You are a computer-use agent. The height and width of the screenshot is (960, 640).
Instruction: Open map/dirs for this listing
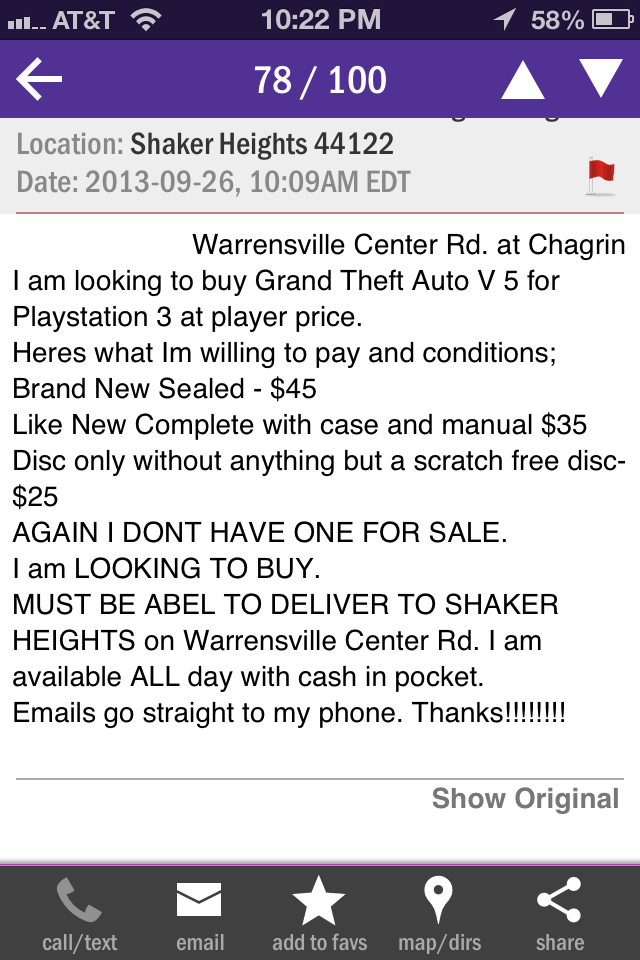(x=439, y=912)
